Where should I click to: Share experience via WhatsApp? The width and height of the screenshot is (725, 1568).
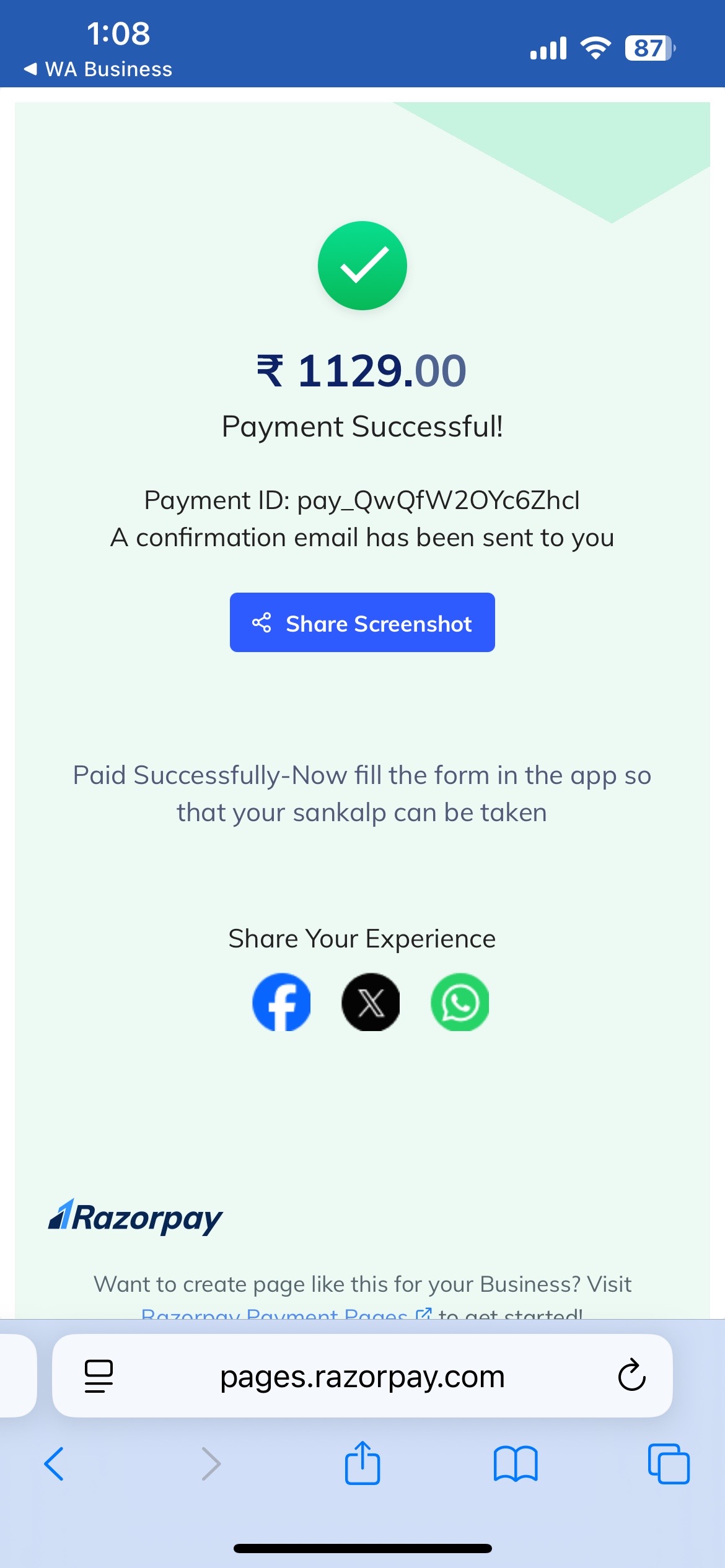(460, 1002)
